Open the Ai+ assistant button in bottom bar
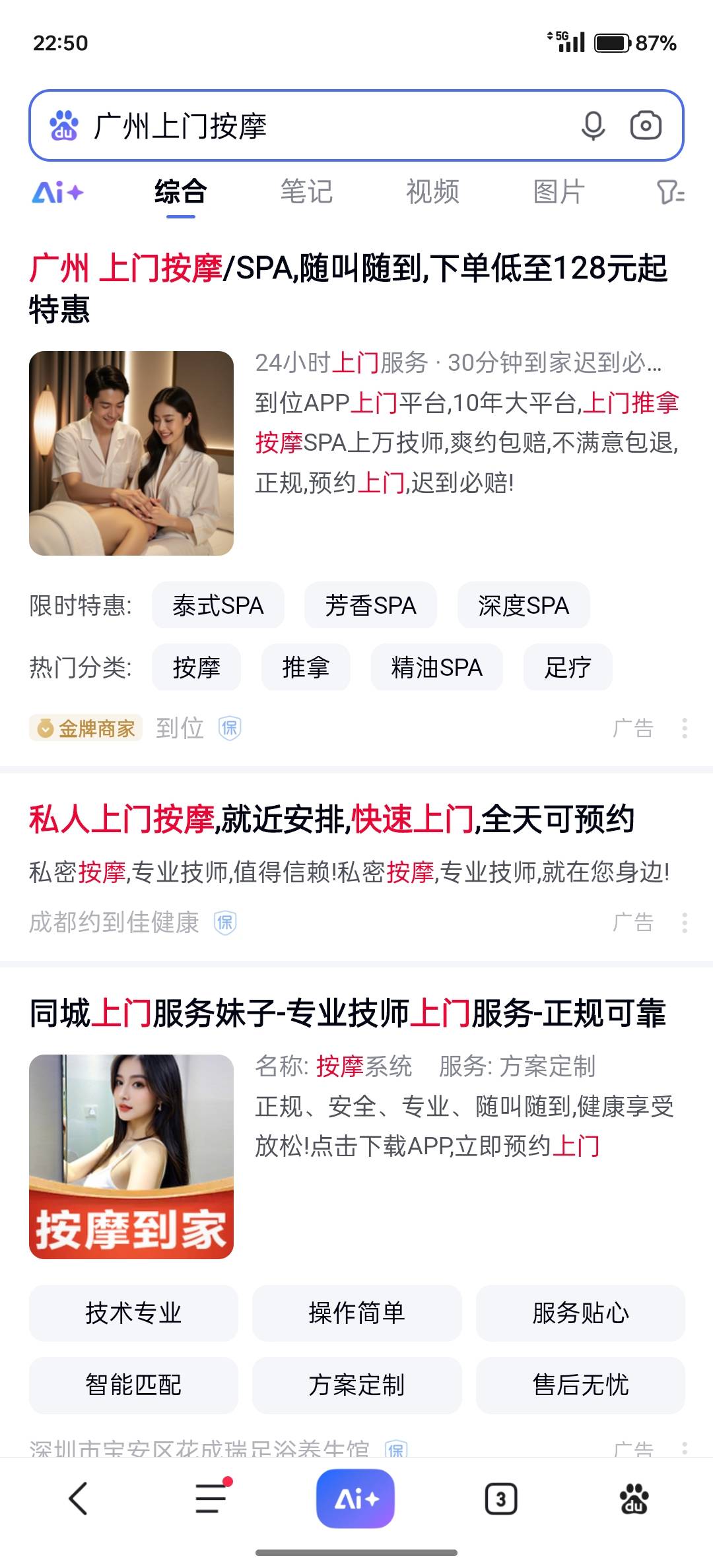This screenshot has height=1568, width=713. pyautogui.click(x=356, y=1499)
